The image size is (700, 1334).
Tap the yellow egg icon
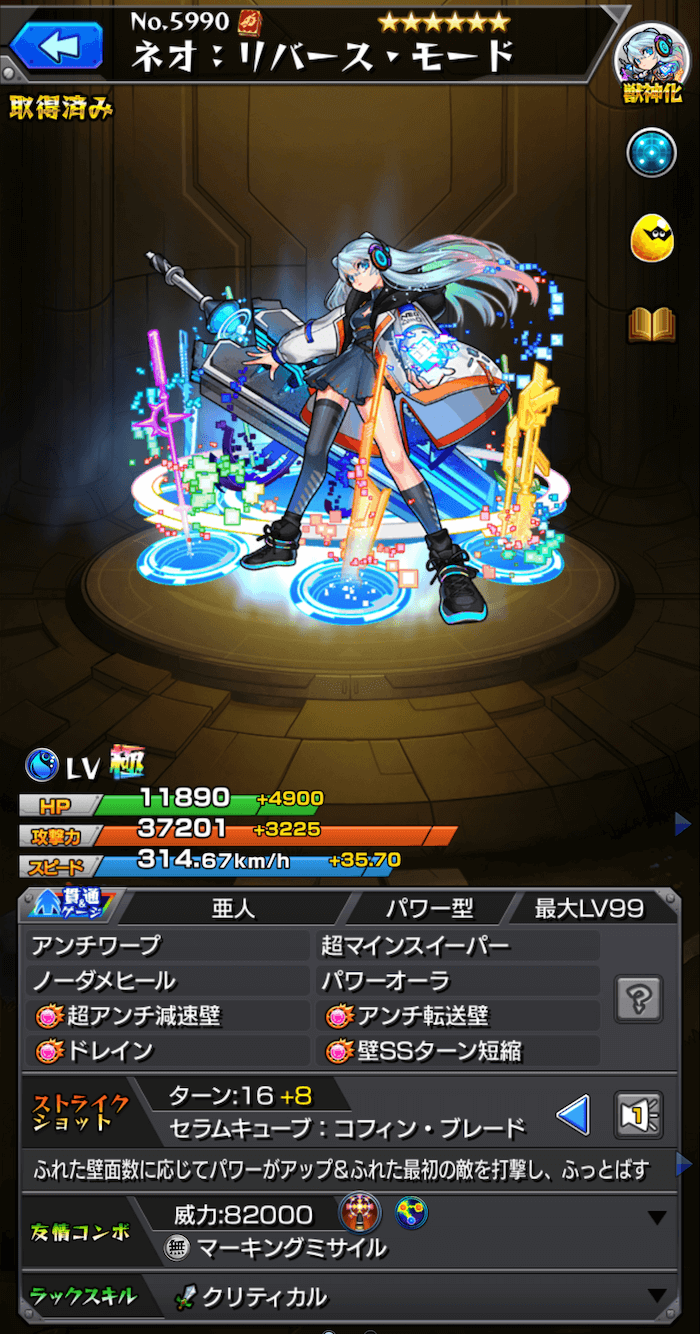tap(651, 238)
